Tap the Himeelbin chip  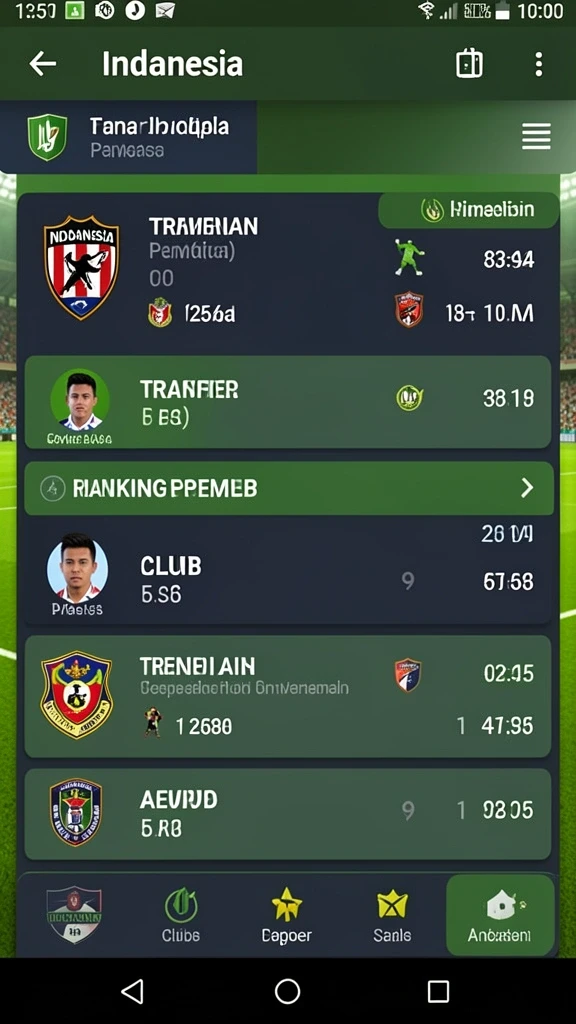point(468,210)
